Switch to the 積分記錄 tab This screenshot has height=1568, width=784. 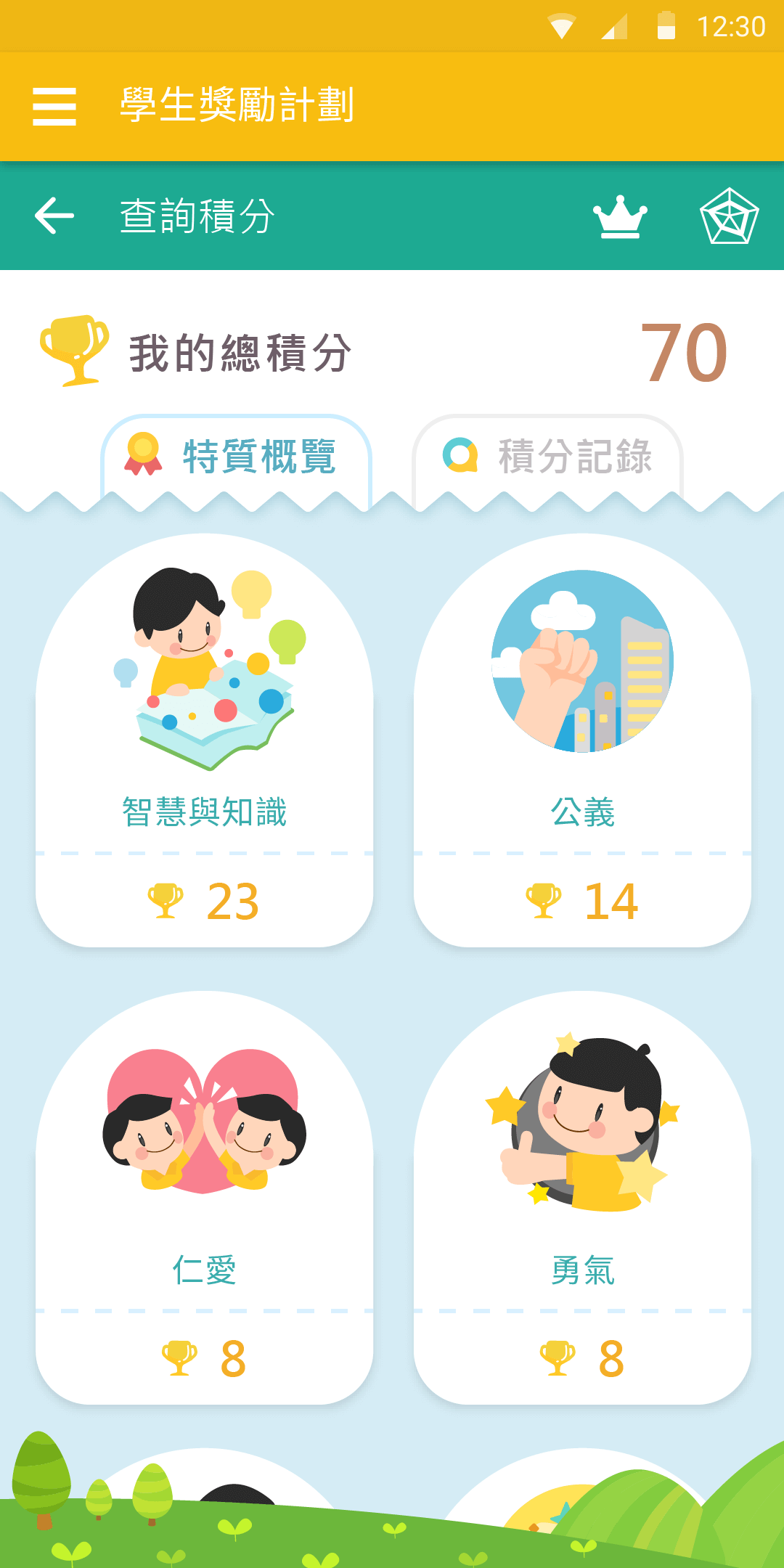click(x=548, y=457)
